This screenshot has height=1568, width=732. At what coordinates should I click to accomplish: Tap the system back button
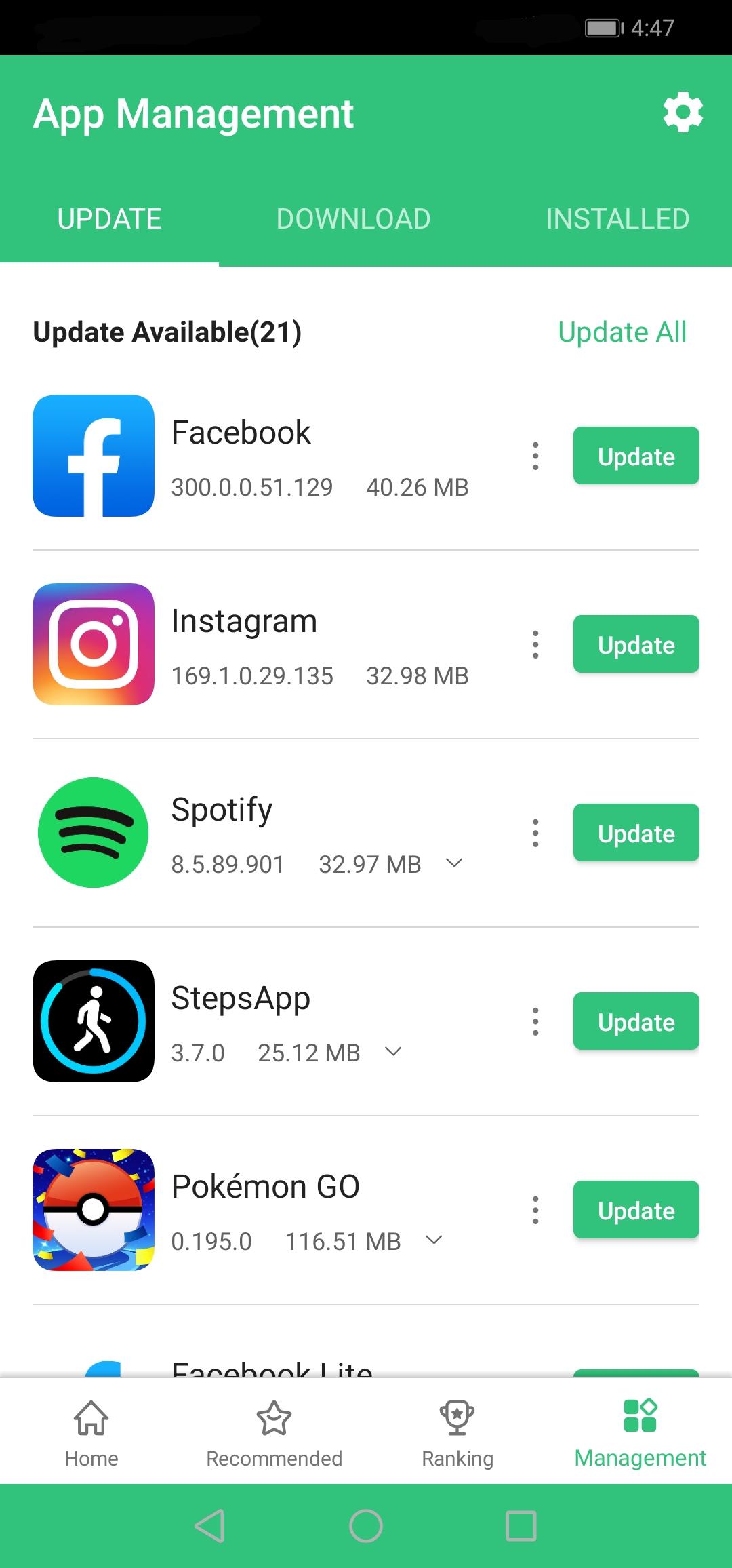210,1526
